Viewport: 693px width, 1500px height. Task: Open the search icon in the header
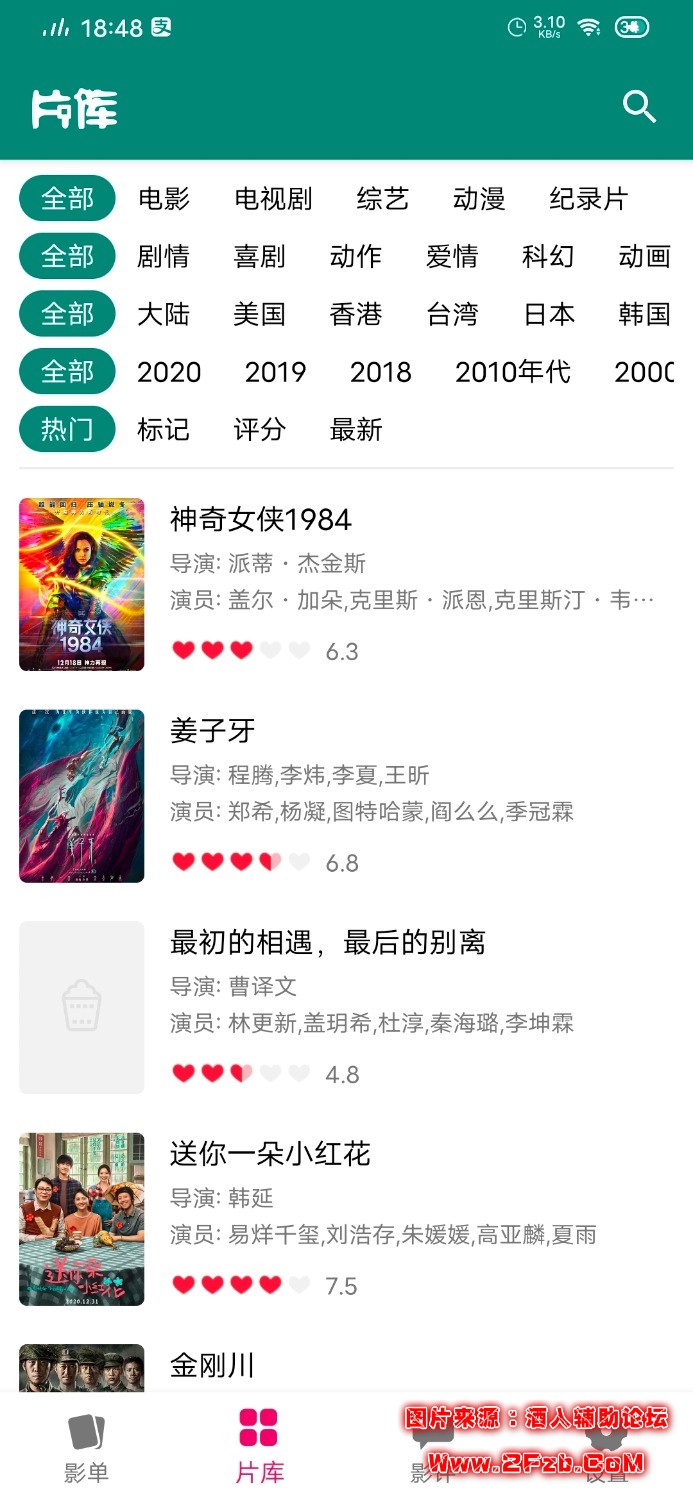[x=639, y=106]
